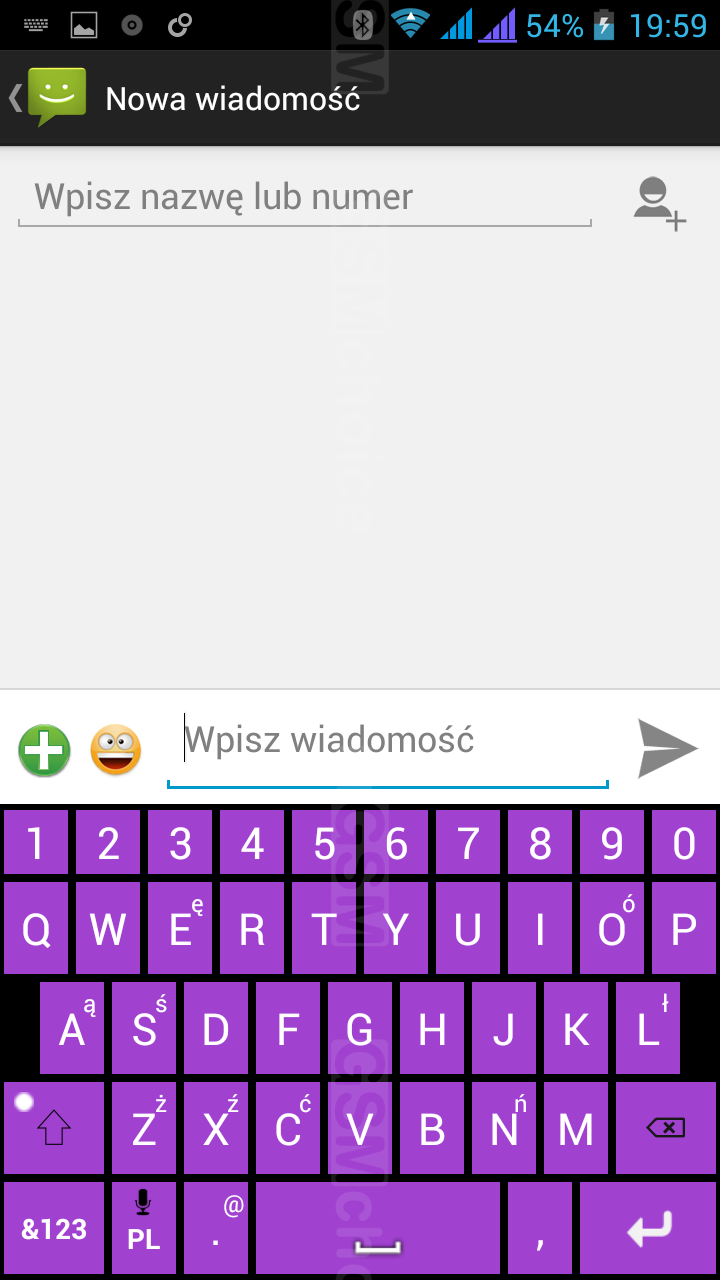Switch to the &123 symbols layout
Viewport: 720px width, 1280px height.
(x=54, y=1228)
